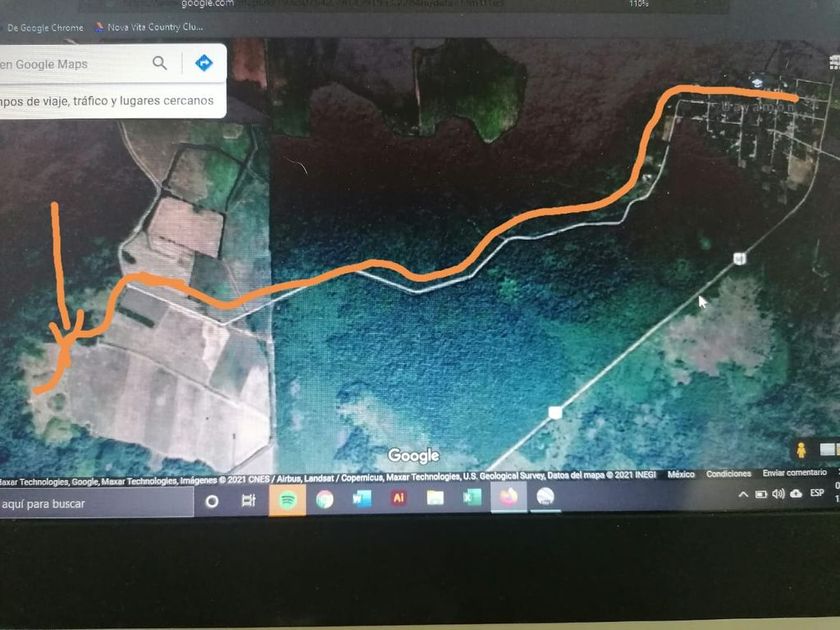Expand the hidden system tray icons chevron
840x630 pixels.
pos(743,494)
